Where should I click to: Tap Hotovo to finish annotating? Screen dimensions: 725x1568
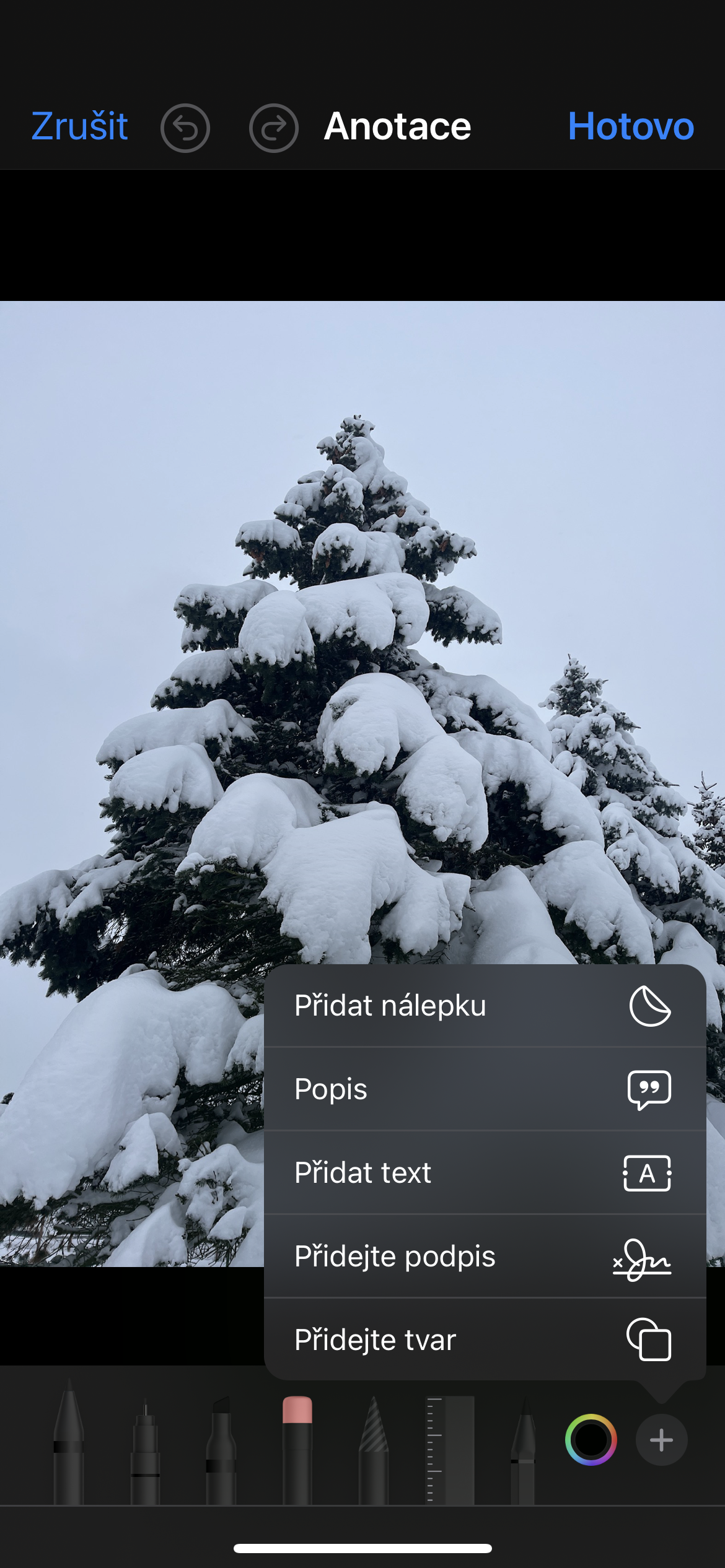(x=630, y=127)
